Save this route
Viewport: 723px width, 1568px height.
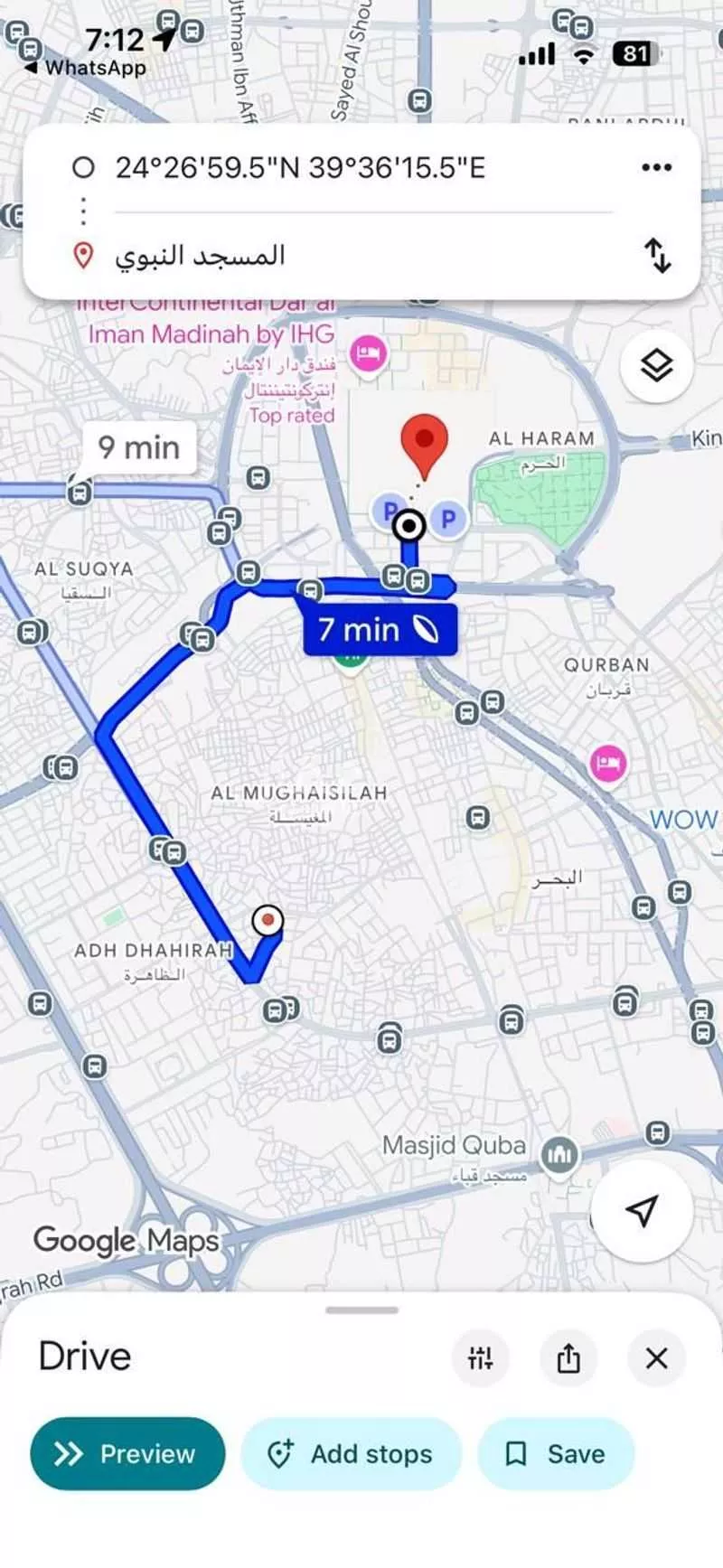pos(556,1453)
